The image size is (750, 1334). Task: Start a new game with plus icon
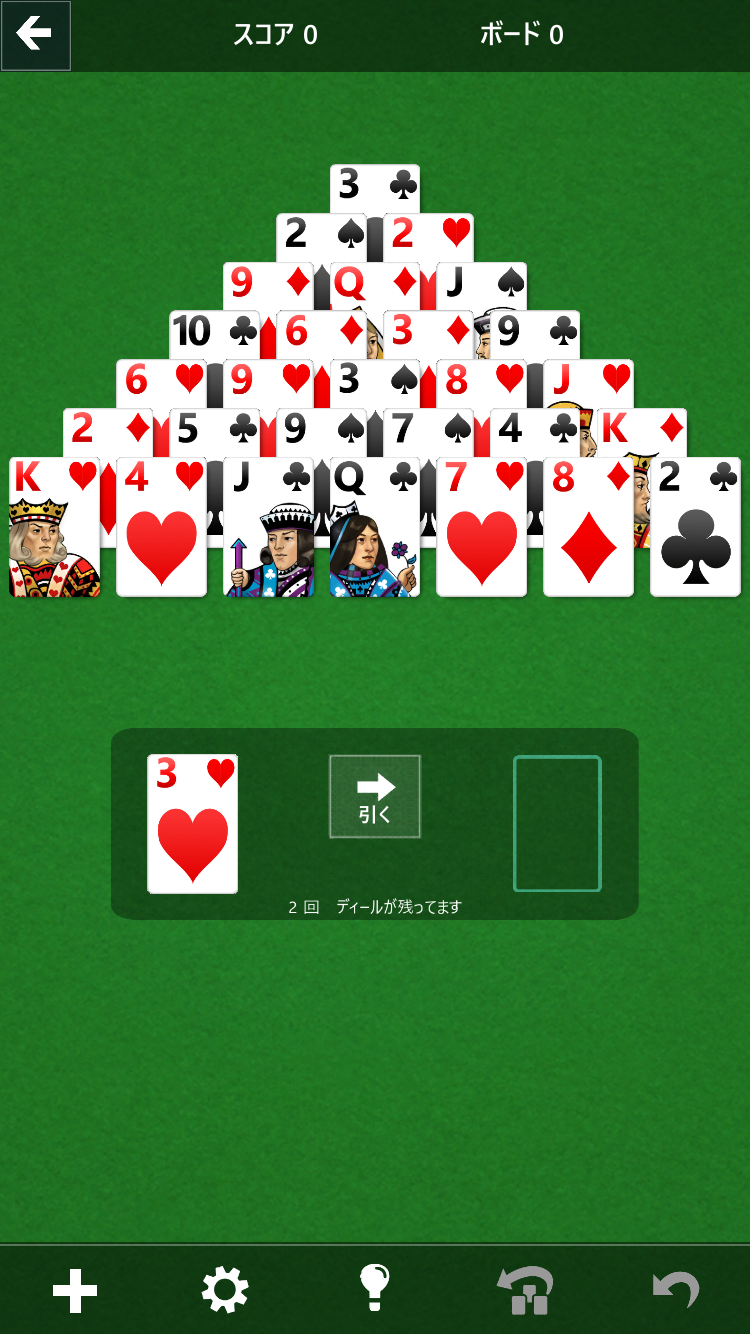pos(75,1290)
